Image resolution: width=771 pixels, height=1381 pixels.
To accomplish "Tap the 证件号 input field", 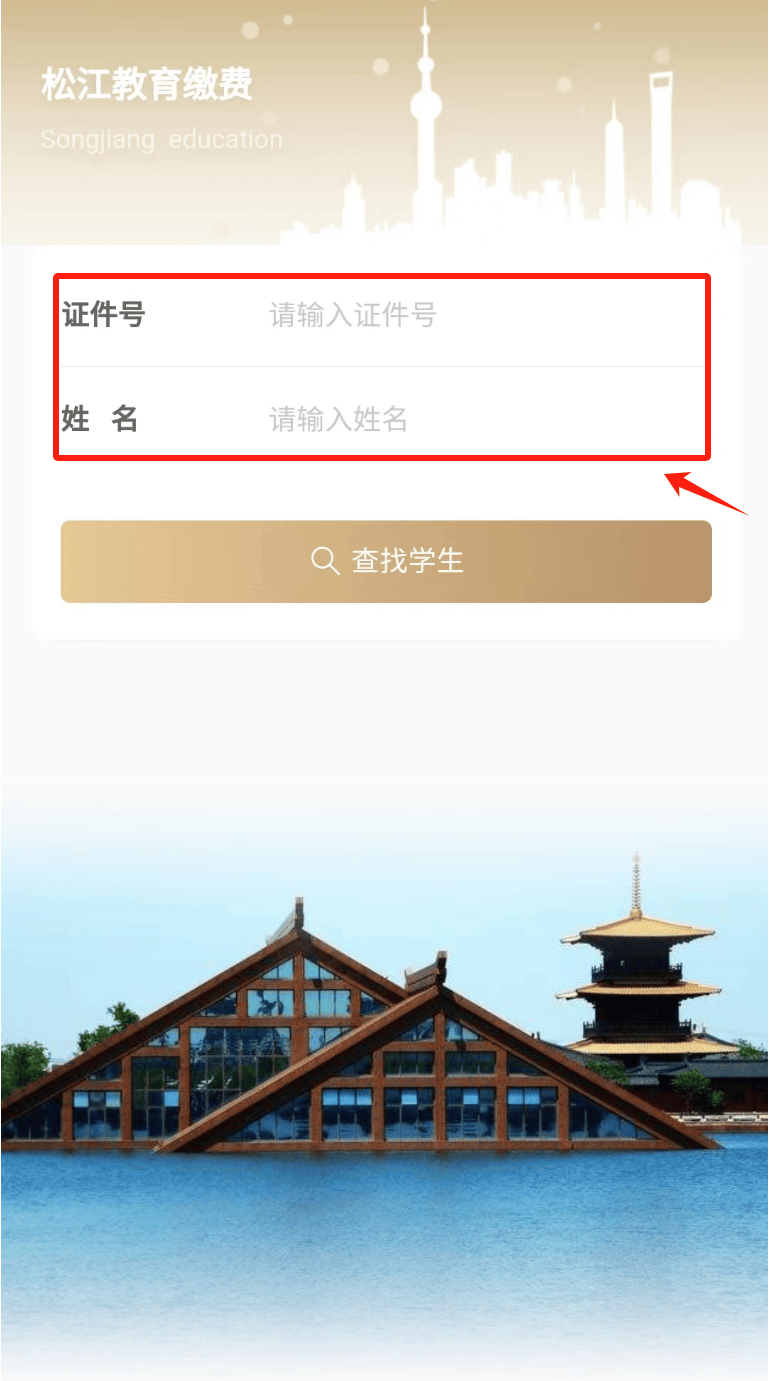I will 470,316.
